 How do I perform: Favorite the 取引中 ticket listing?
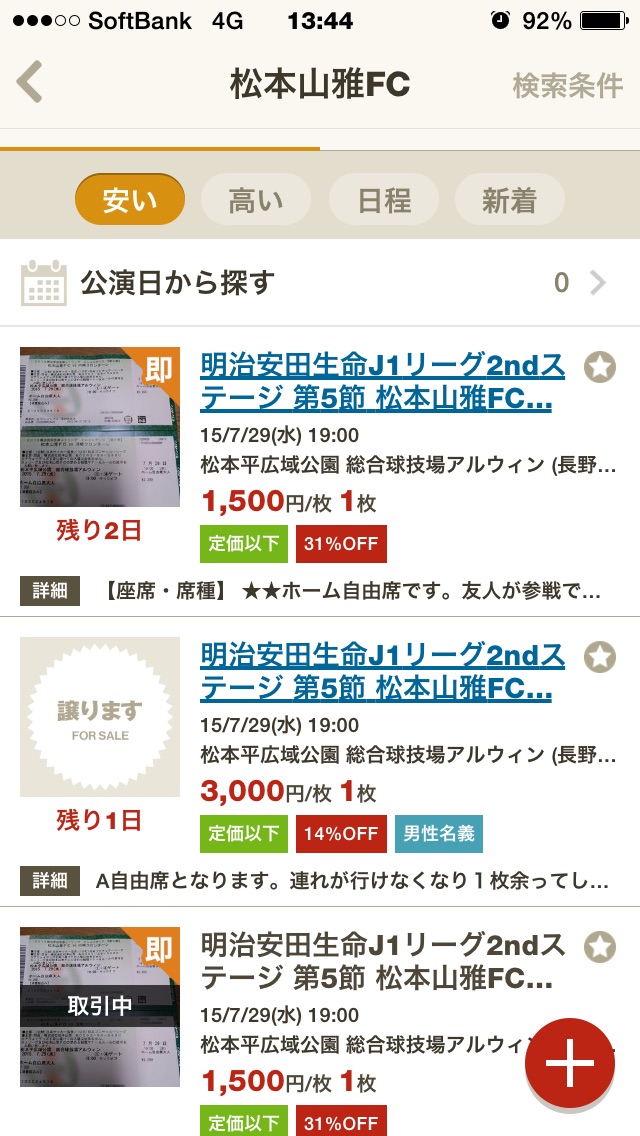click(600, 946)
